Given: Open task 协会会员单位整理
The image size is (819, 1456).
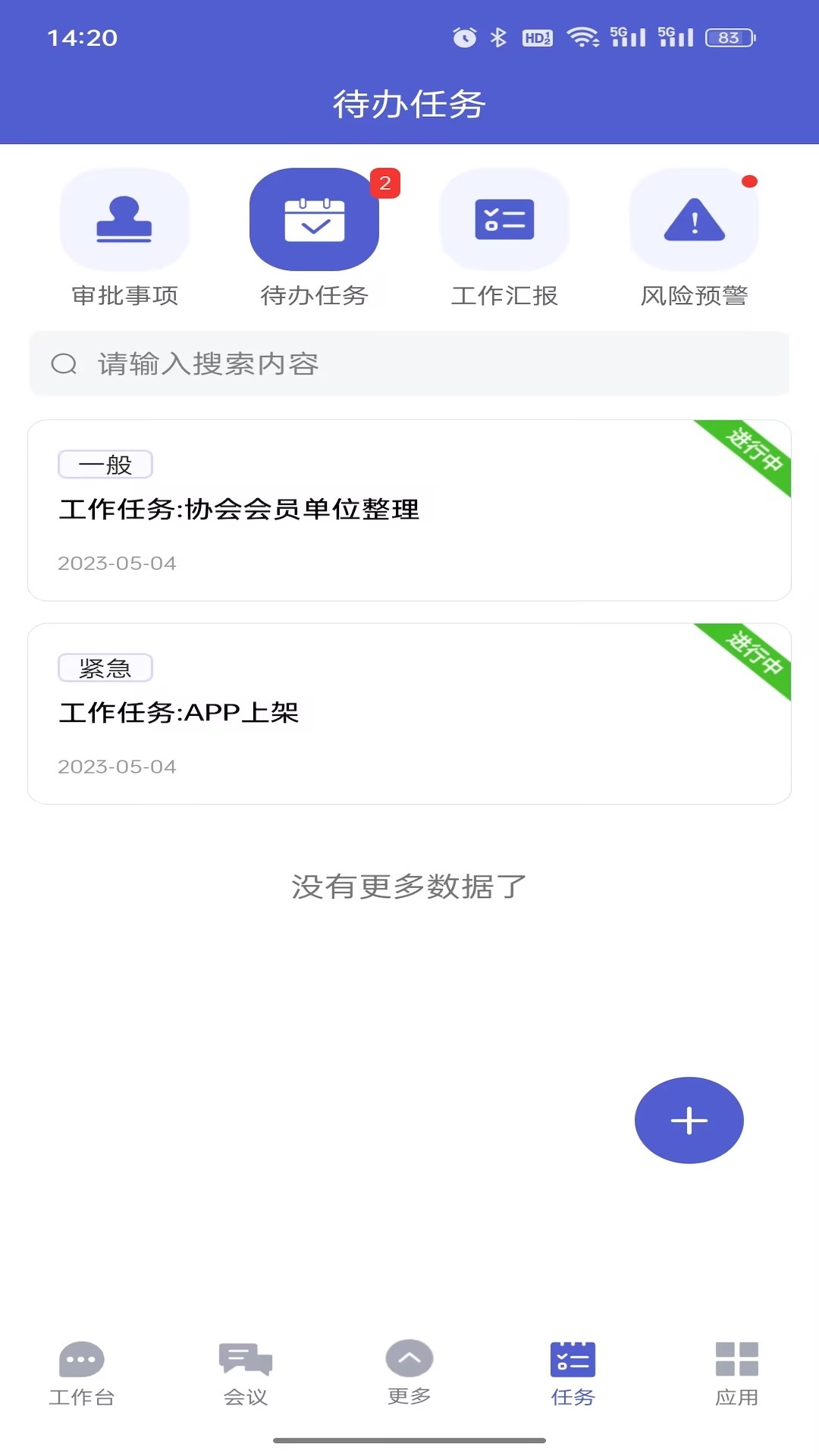Looking at the screenshot, I should tap(409, 510).
